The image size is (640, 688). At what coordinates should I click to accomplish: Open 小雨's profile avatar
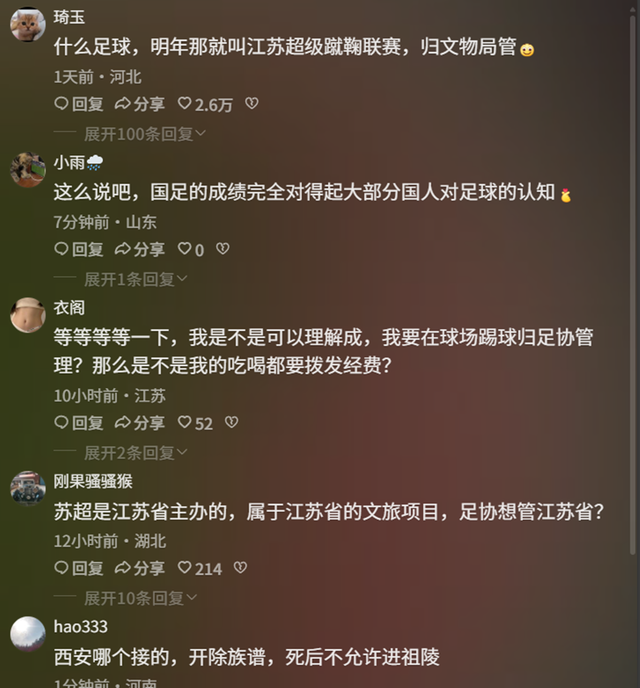pyautogui.click(x=28, y=170)
